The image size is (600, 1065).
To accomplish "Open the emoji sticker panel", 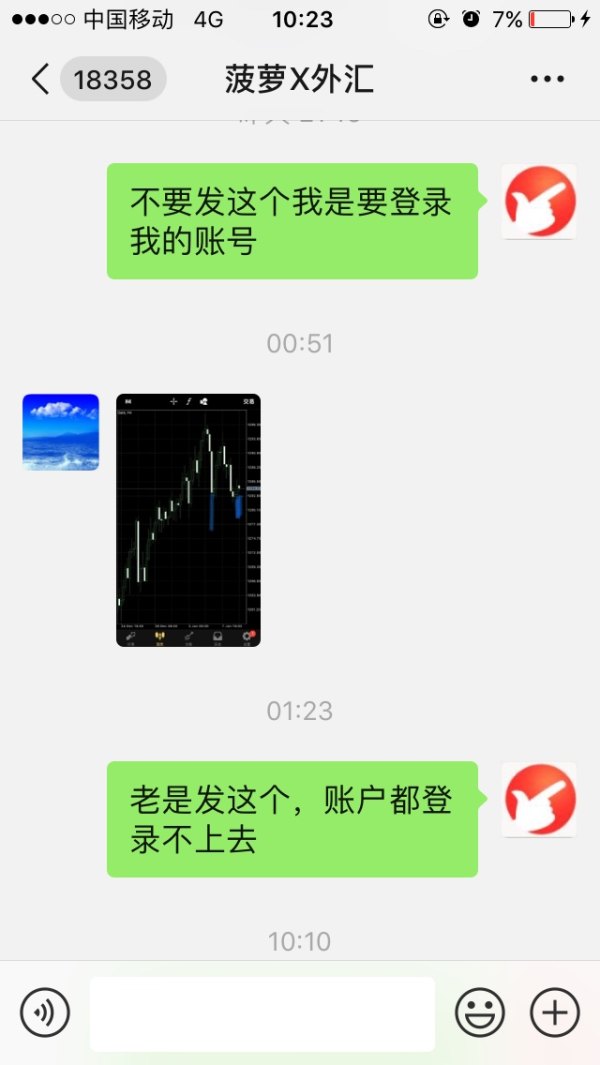I will click(480, 1013).
